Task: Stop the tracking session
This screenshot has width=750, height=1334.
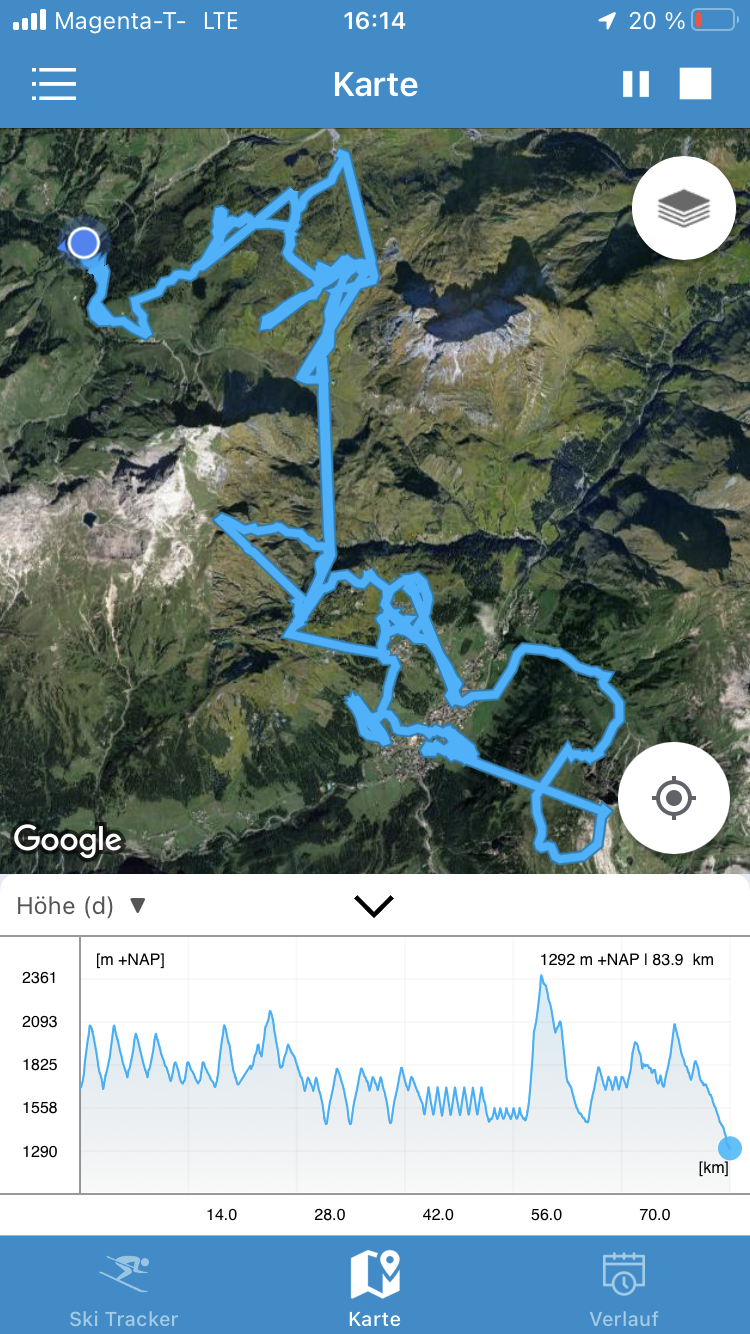Action: 695,84
